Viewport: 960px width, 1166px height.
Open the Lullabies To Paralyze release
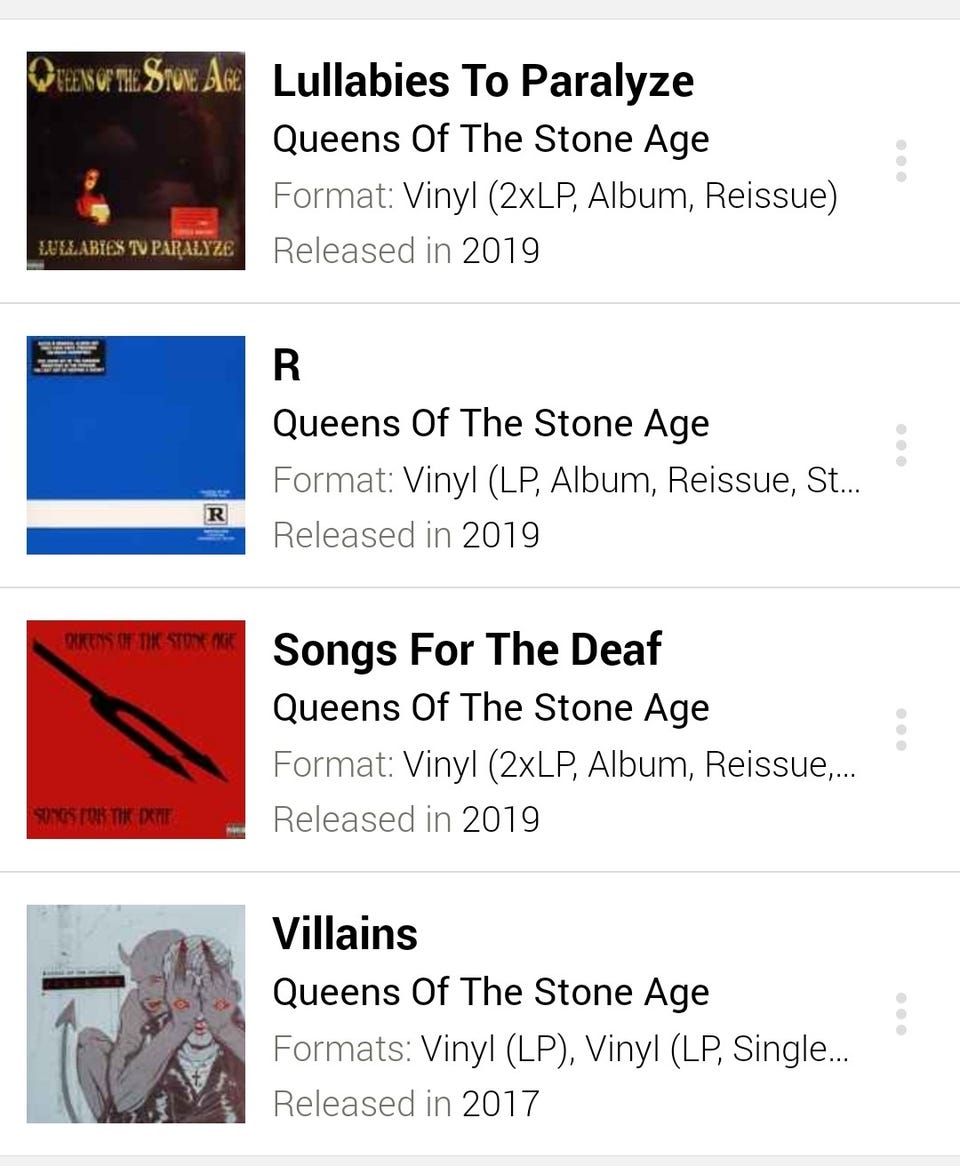coord(482,82)
